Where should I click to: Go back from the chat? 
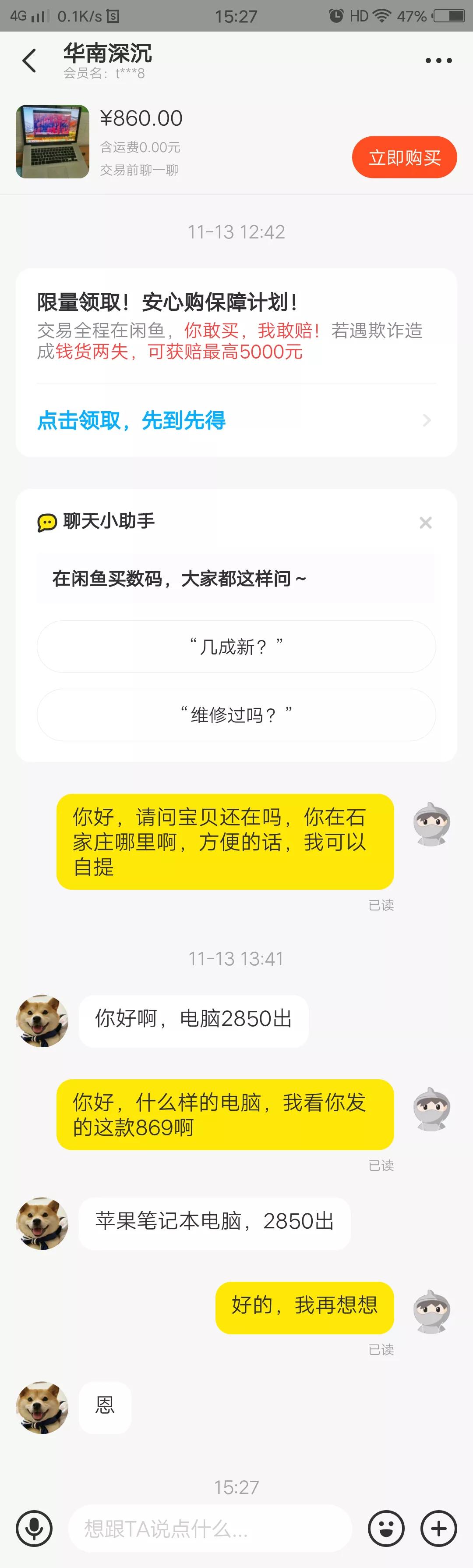tap(29, 61)
